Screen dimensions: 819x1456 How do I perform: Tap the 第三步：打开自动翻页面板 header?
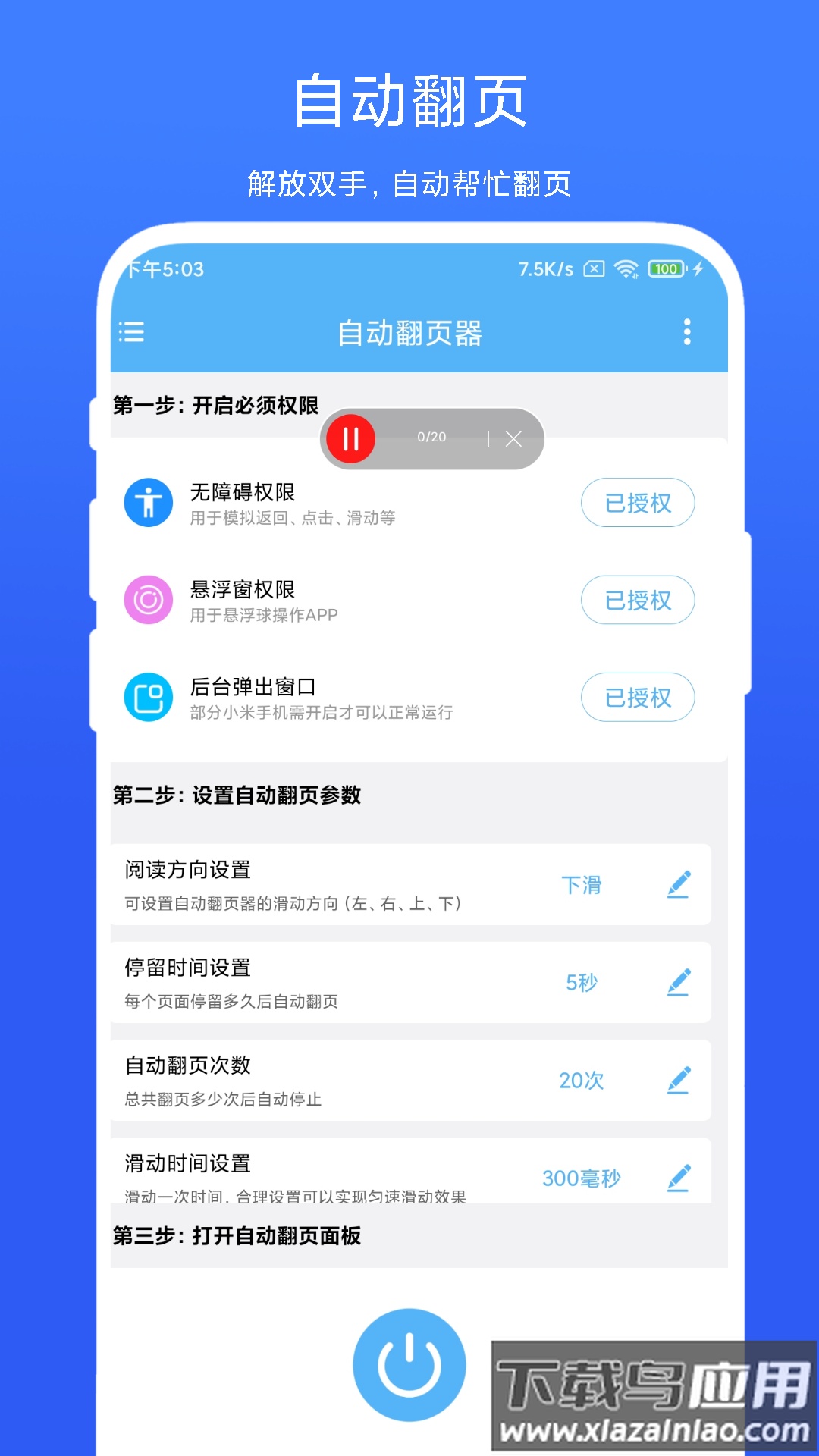(x=237, y=1236)
